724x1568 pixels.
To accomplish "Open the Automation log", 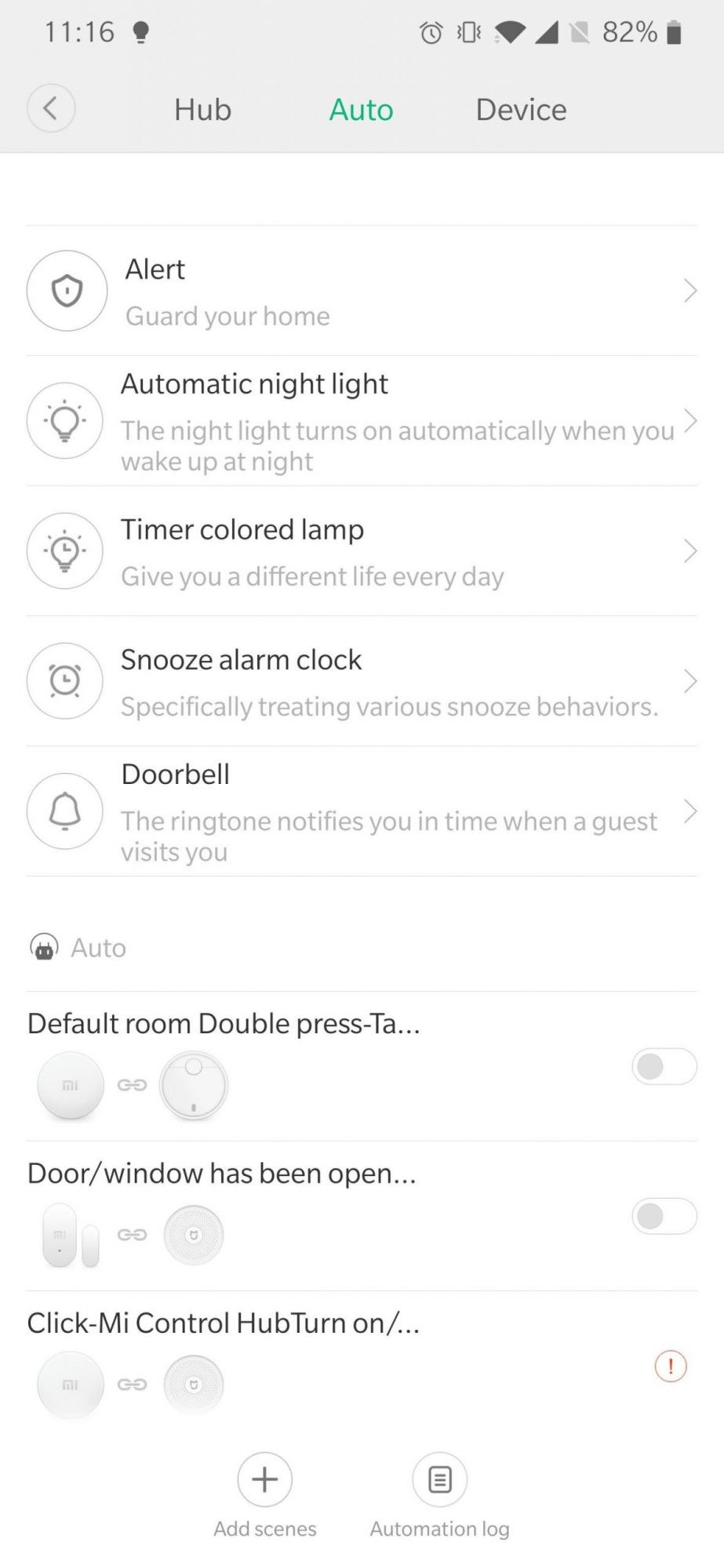I will (440, 1479).
